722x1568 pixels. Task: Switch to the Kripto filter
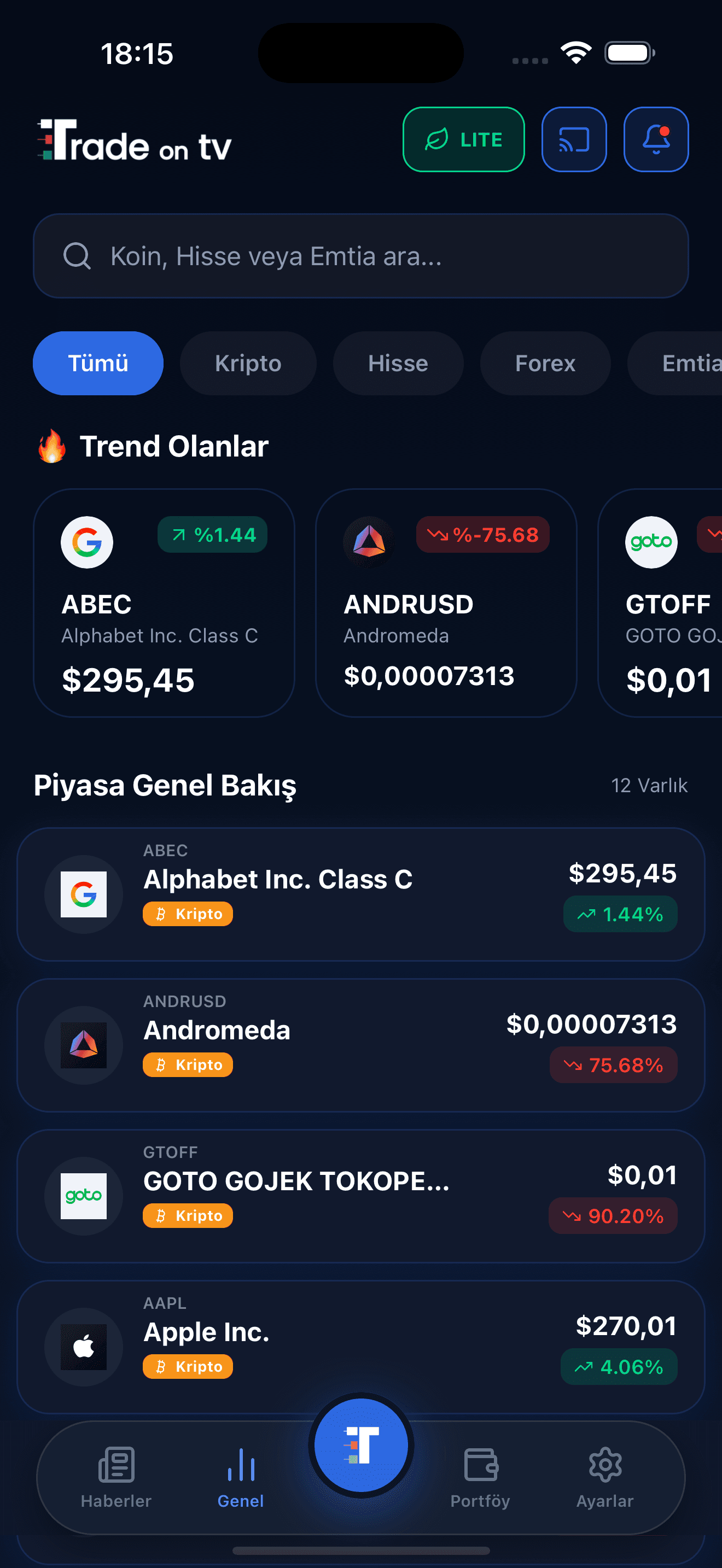(248, 363)
